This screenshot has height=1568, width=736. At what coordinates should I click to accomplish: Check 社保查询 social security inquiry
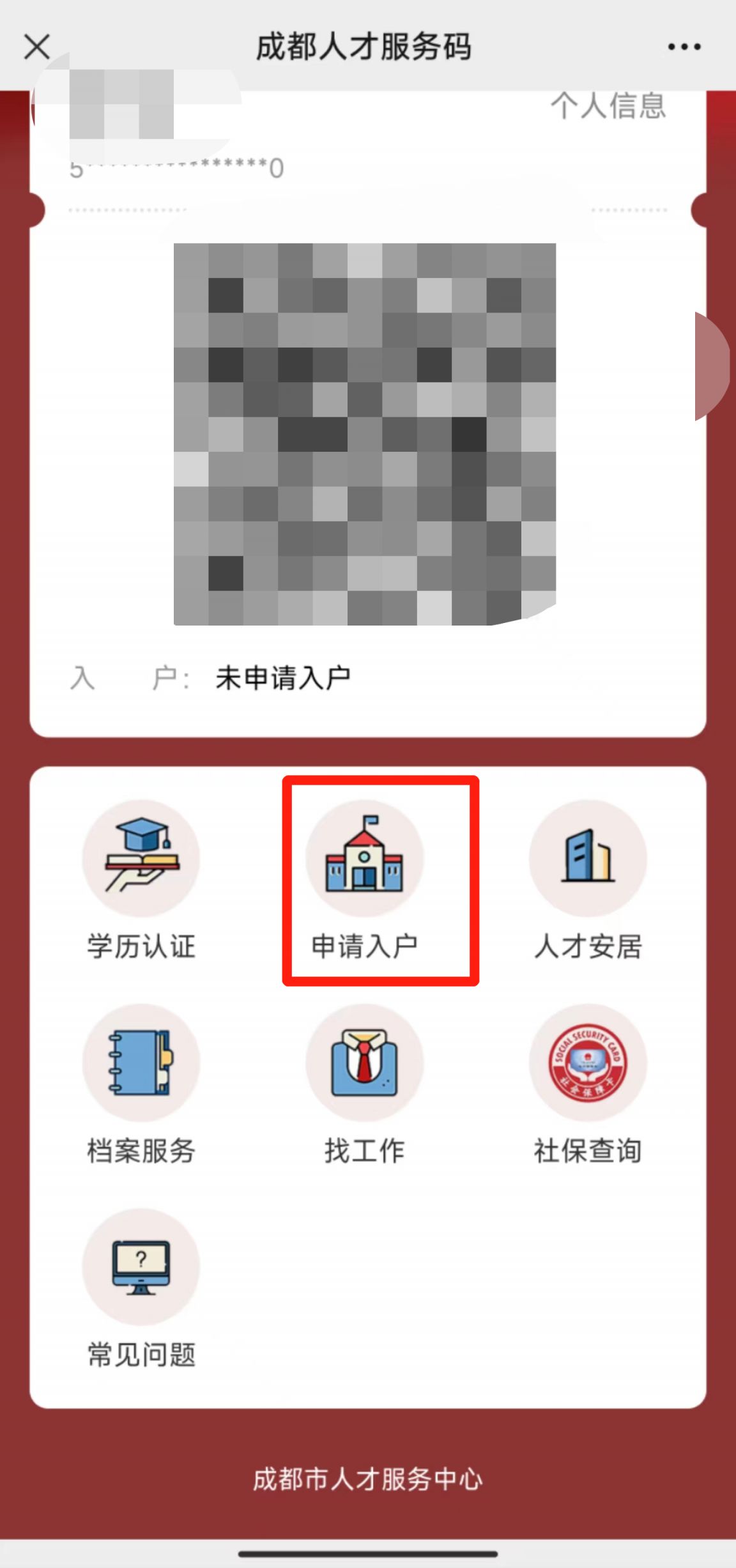(x=588, y=1084)
